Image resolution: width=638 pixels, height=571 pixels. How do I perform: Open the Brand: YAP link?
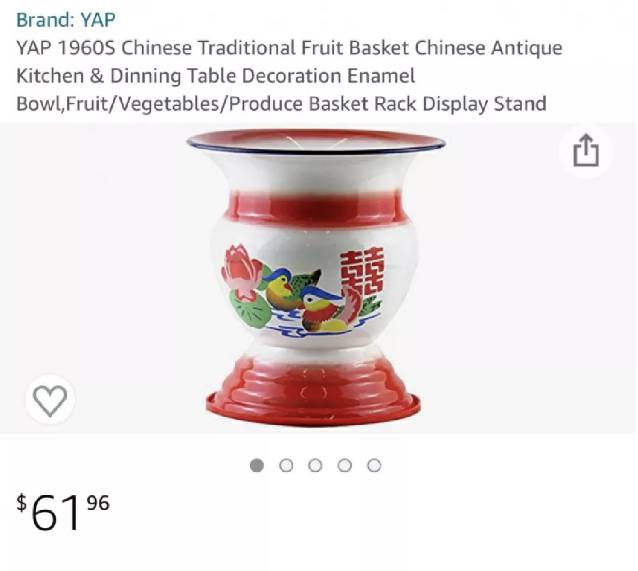pos(65,19)
